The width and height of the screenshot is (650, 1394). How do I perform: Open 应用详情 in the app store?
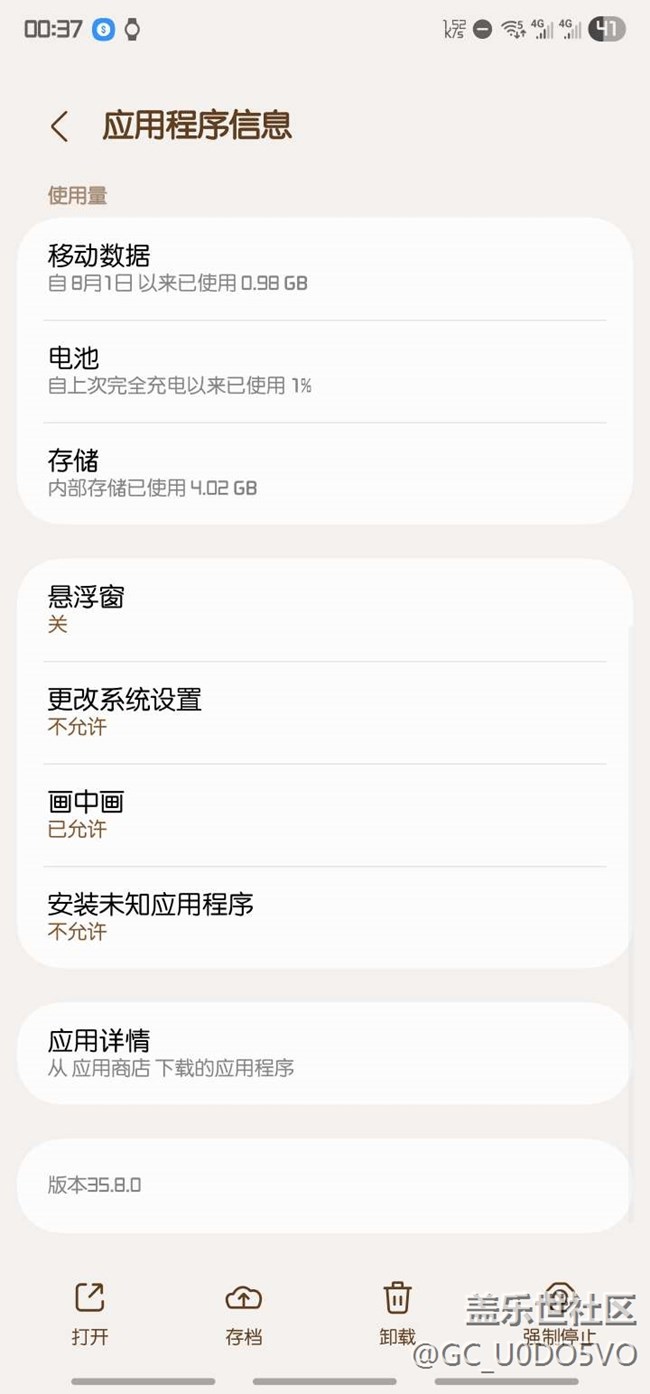[324, 1053]
